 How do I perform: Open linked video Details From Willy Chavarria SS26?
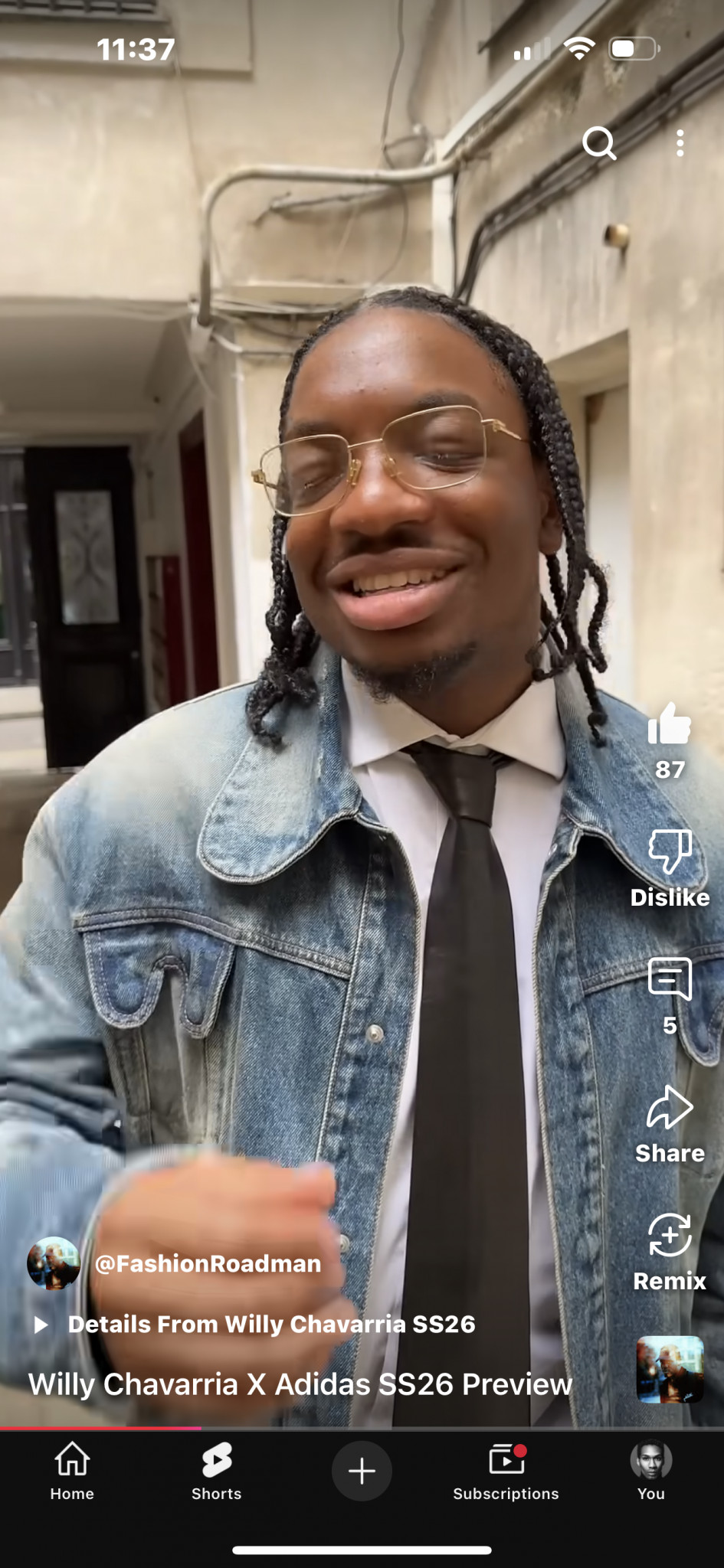pyautogui.click(x=271, y=1324)
